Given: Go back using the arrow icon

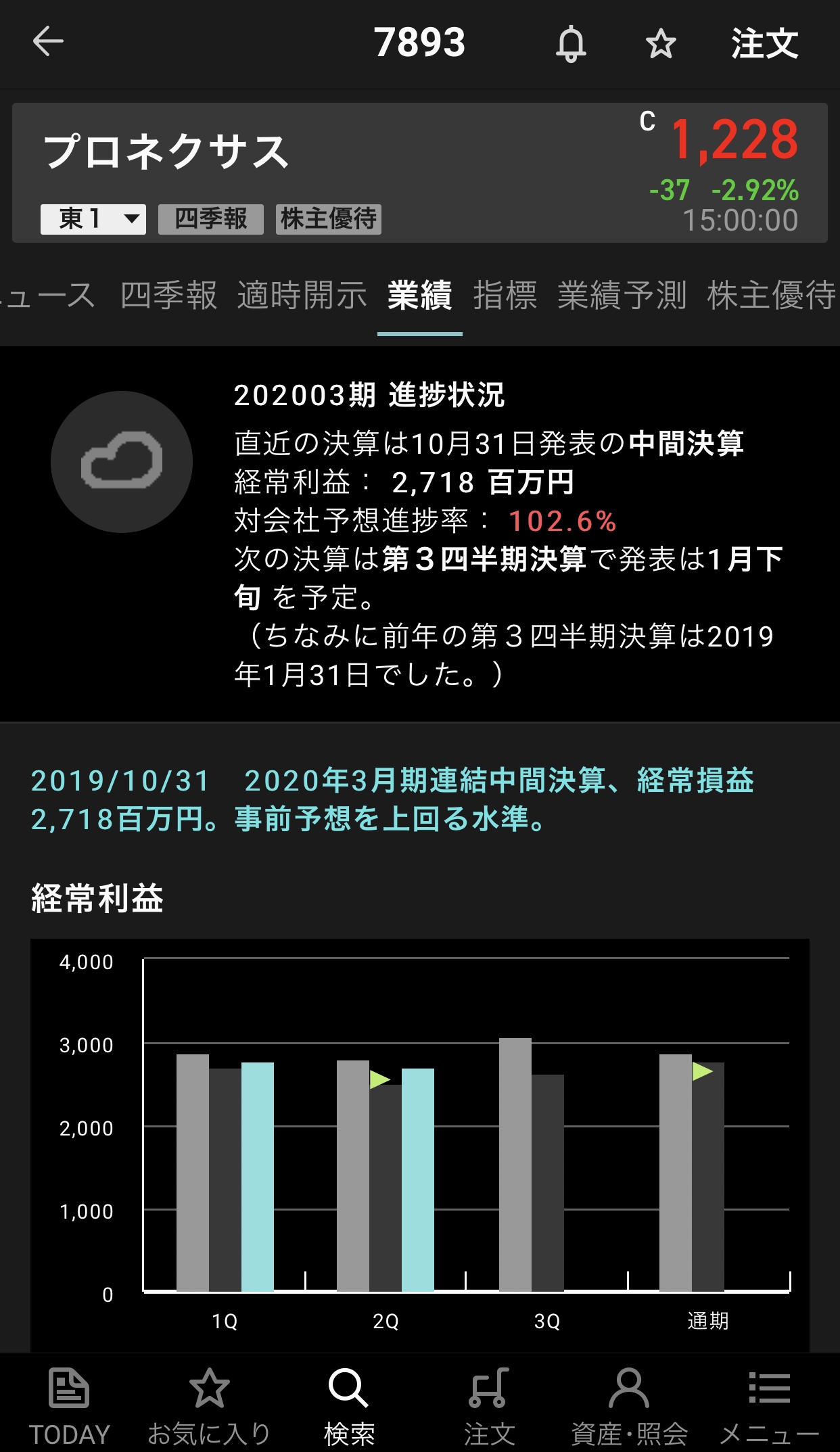Looking at the screenshot, I should click(48, 42).
